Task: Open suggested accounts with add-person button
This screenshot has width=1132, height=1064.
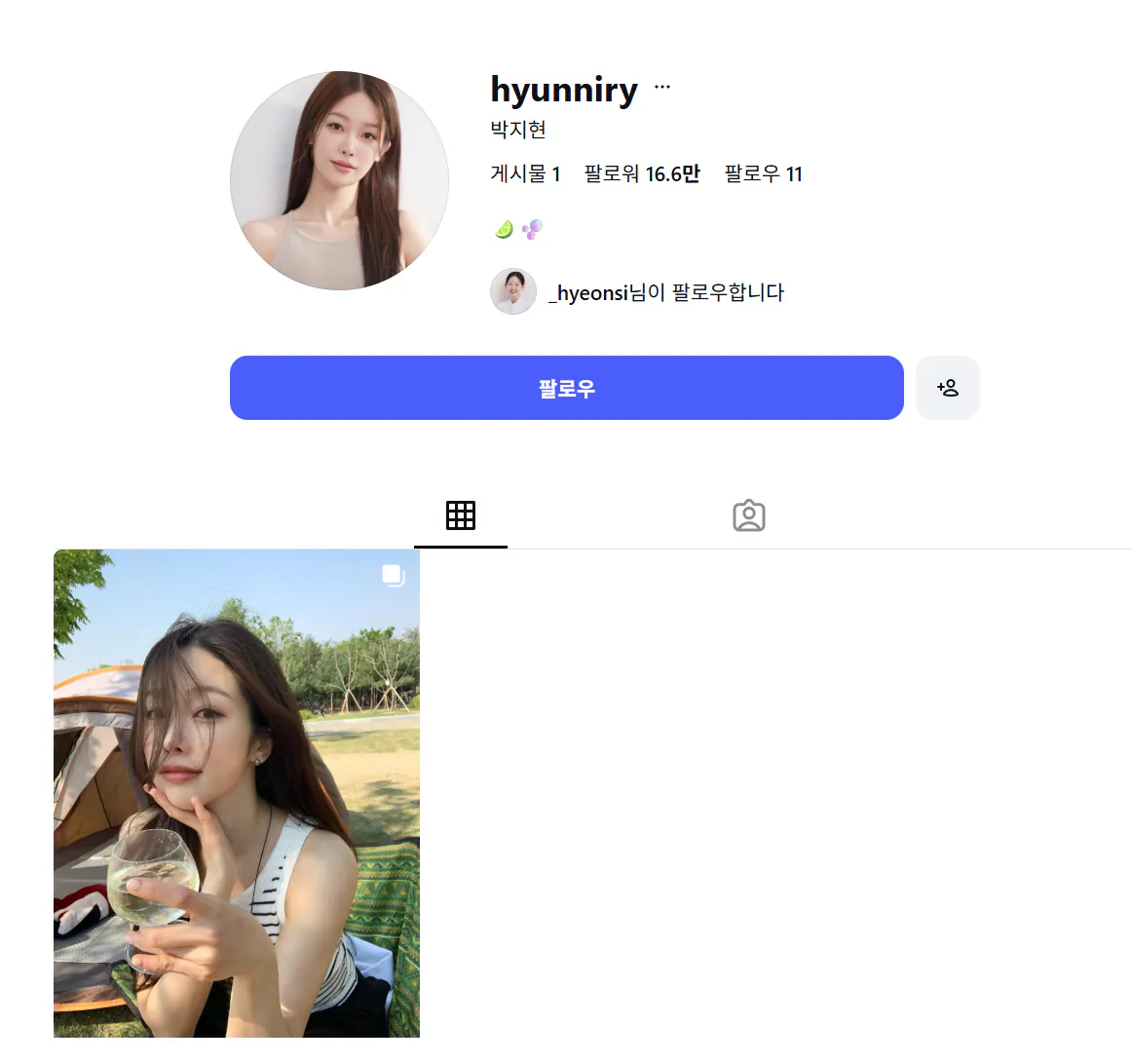Action: click(x=948, y=388)
